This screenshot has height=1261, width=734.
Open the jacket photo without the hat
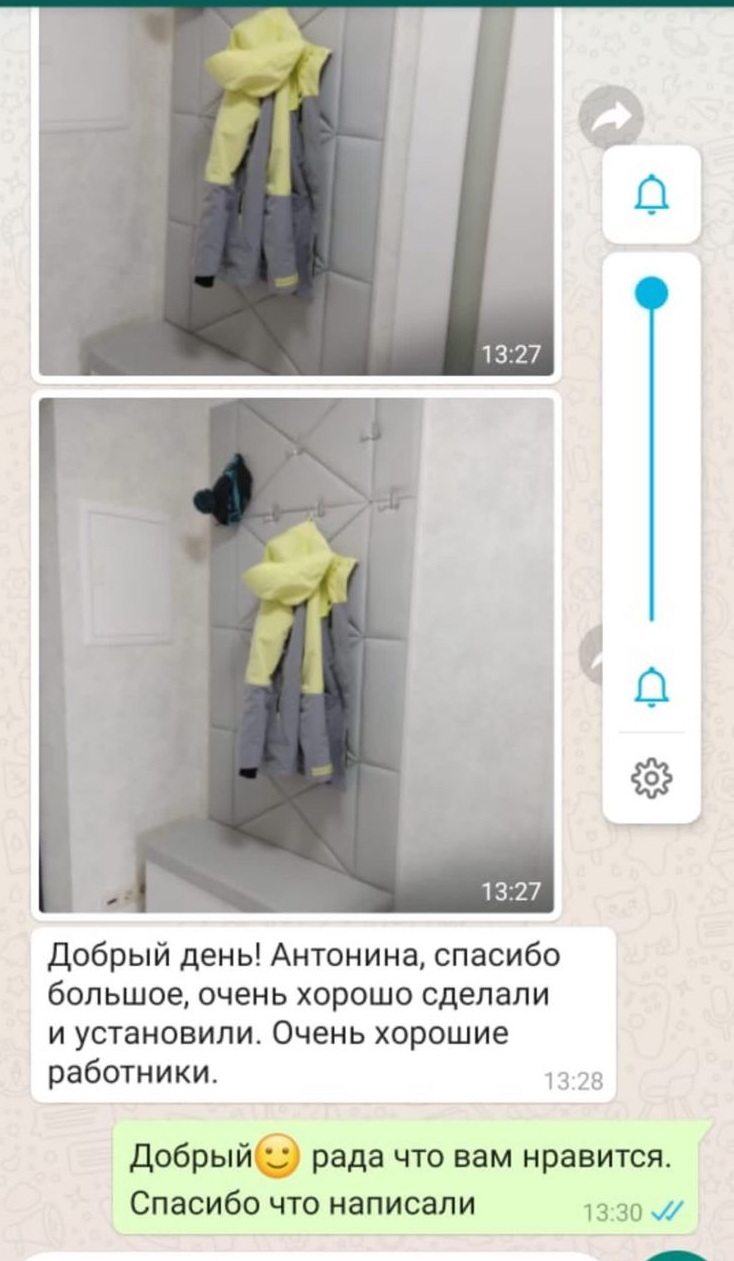point(296,190)
